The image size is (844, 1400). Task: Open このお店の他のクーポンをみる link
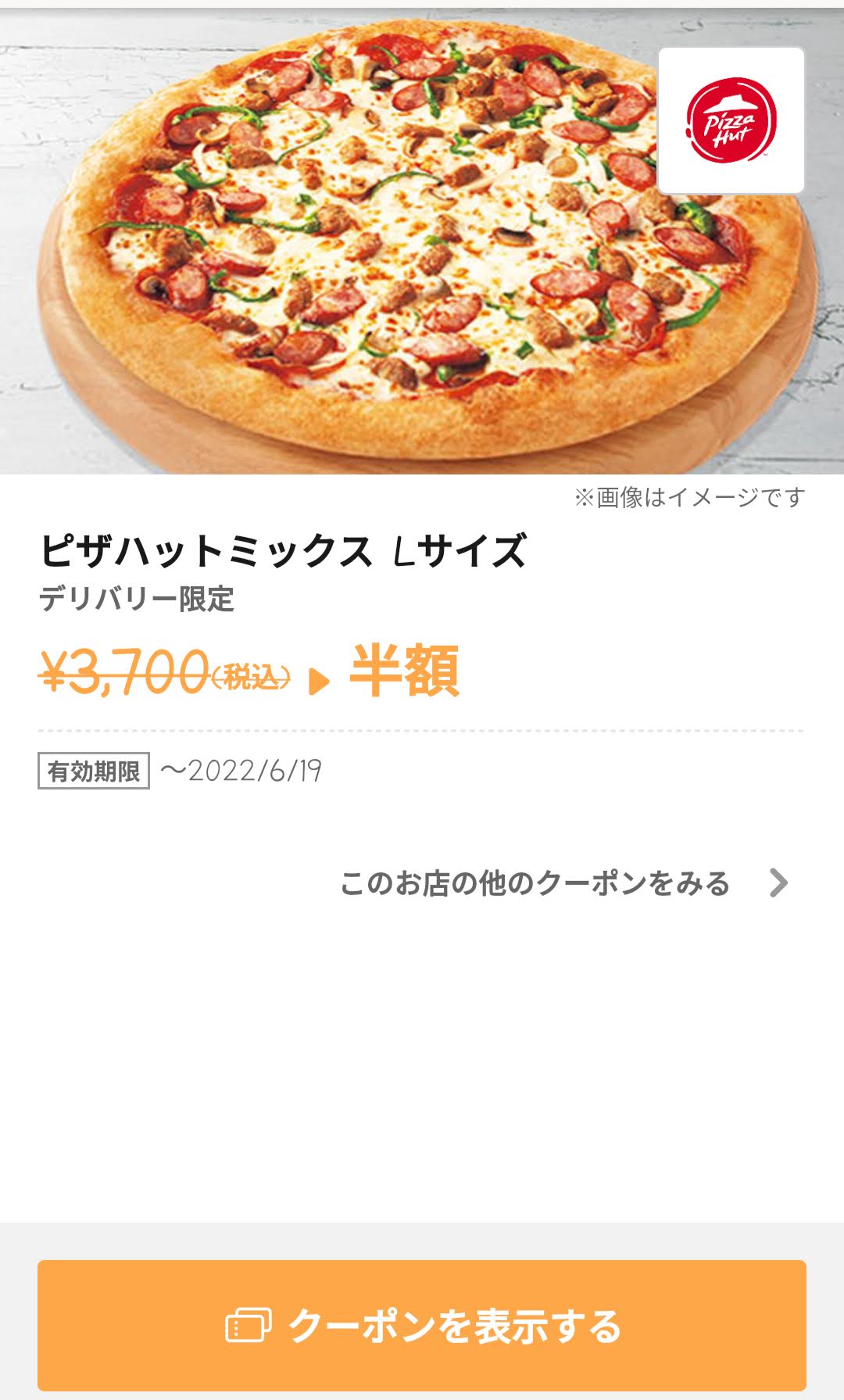pyautogui.click(x=563, y=883)
